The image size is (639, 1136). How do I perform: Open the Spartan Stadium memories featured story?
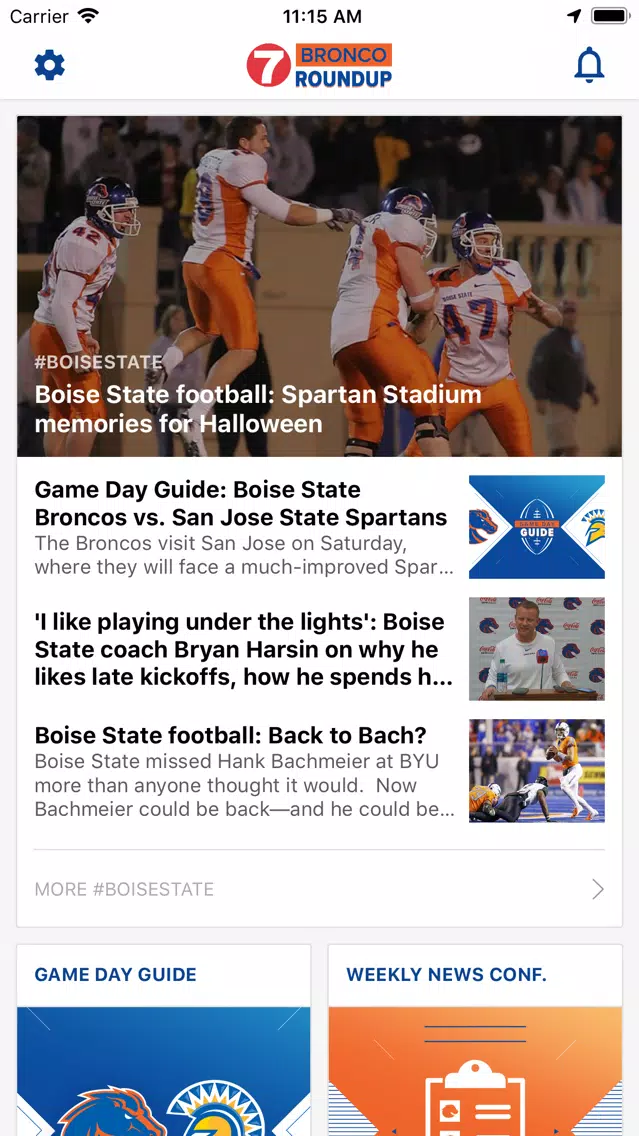coord(320,286)
